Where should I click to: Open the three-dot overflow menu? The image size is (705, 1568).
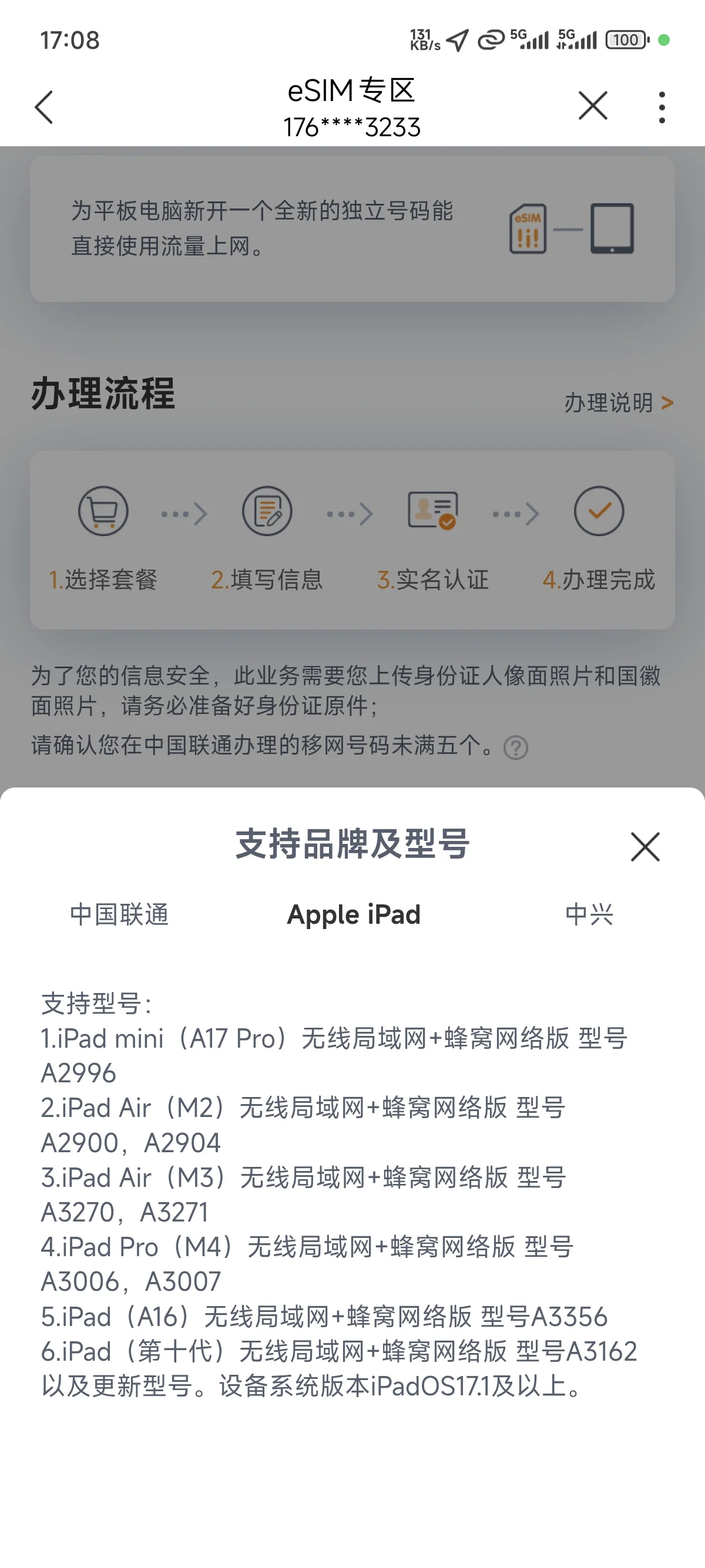tap(661, 107)
